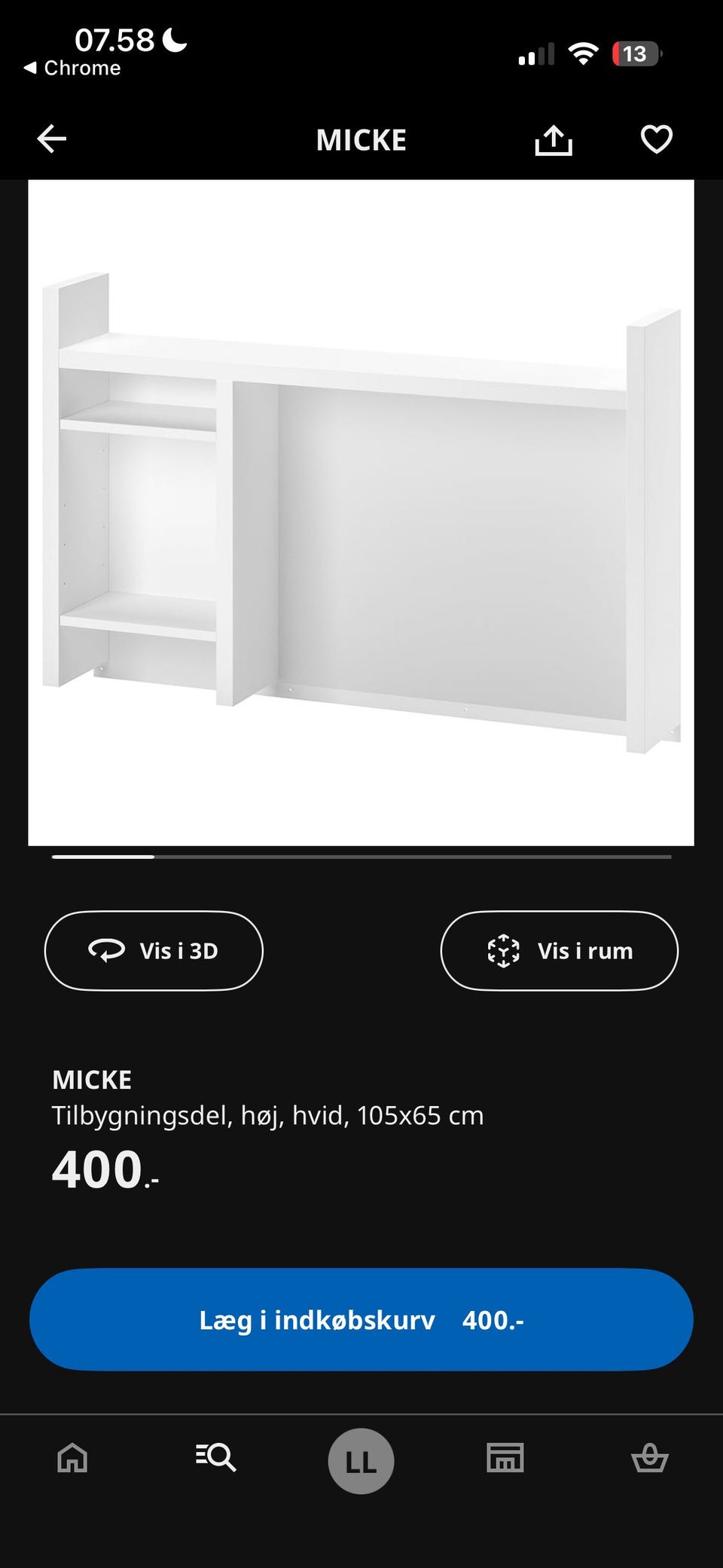This screenshot has width=723, height=1568.
Task: Enable 3D view with Vis i 3D toggle
Action: point(154,950)
